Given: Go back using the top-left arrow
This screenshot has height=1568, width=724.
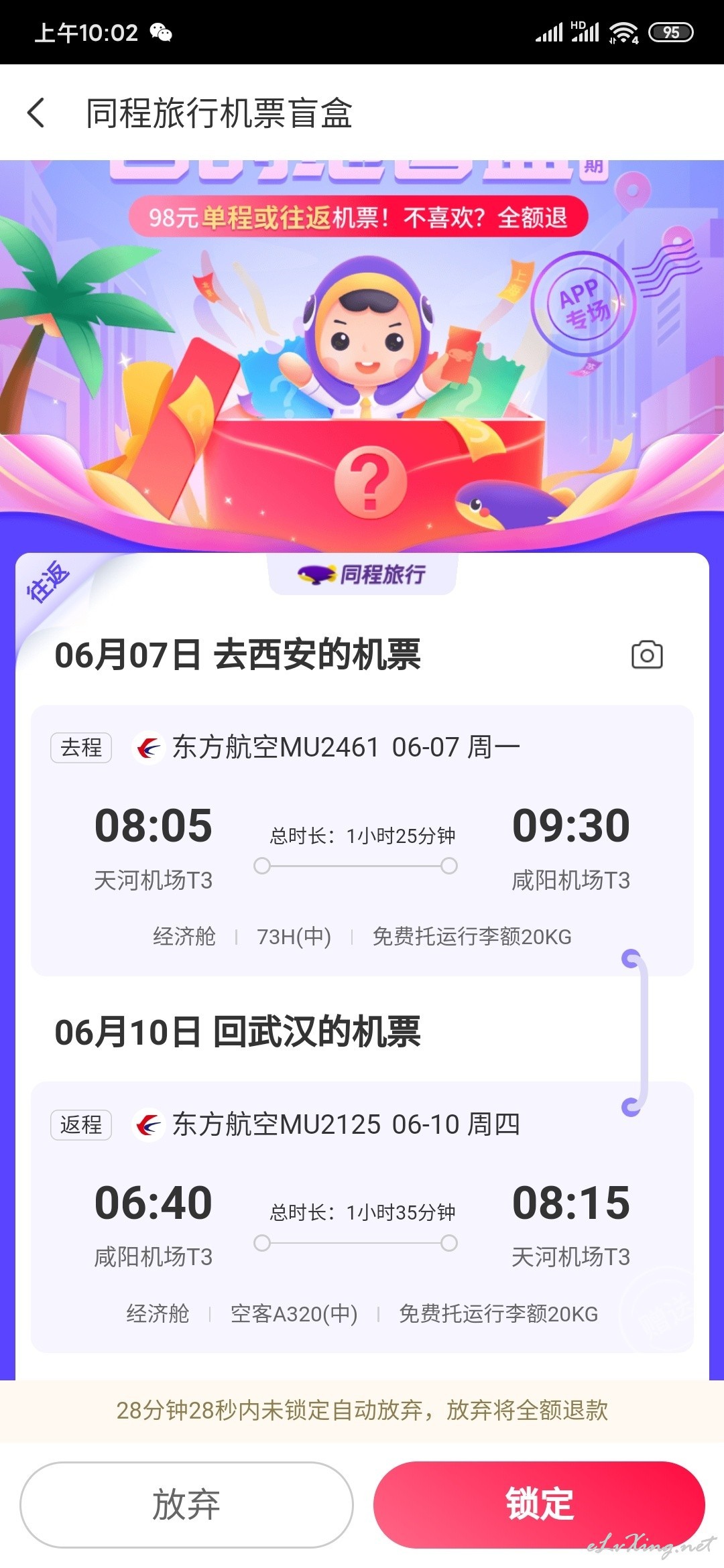Looking at the screenshot, I should tap(36, 113).
